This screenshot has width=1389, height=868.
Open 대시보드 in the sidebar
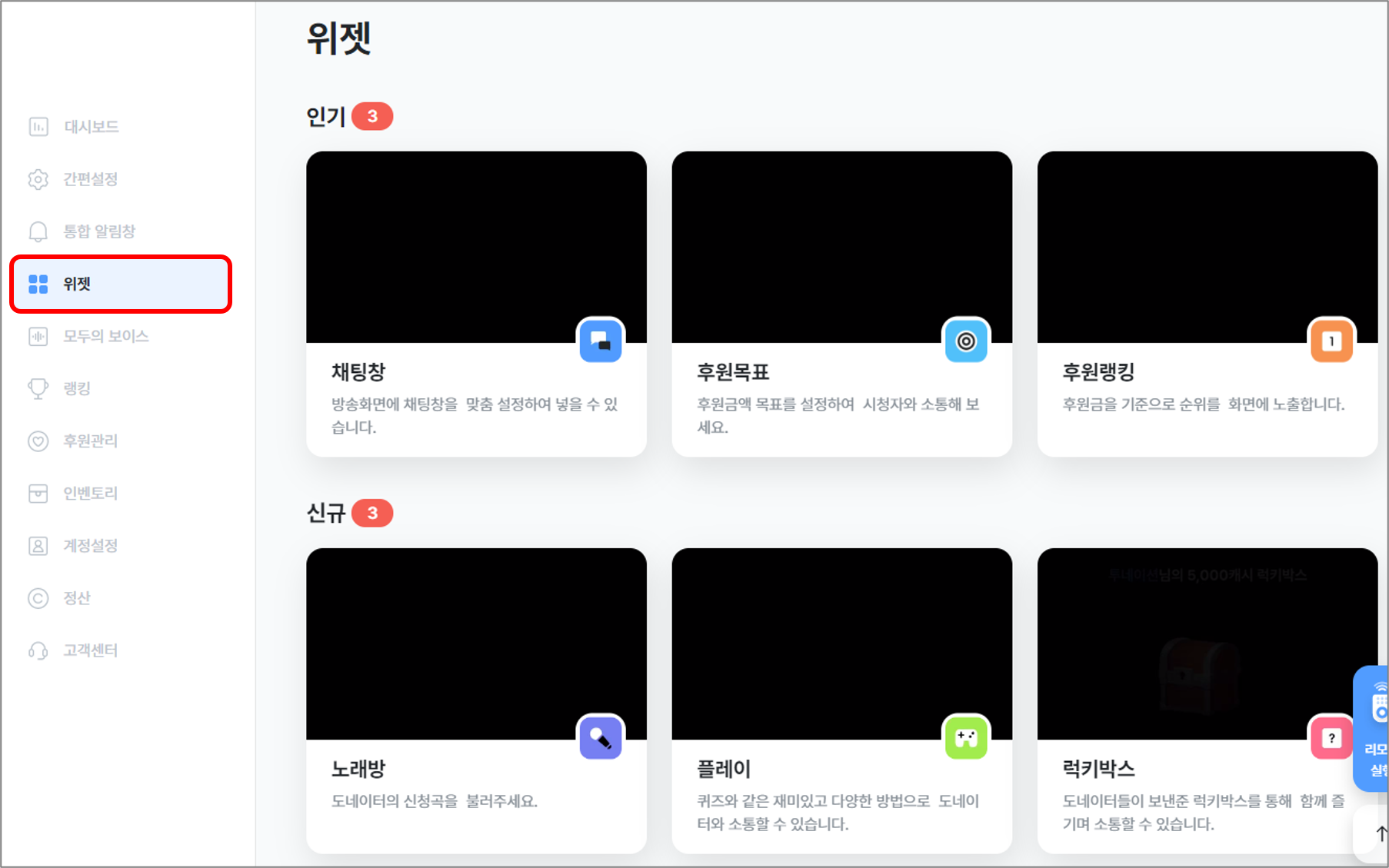click(x=91, y=127)
